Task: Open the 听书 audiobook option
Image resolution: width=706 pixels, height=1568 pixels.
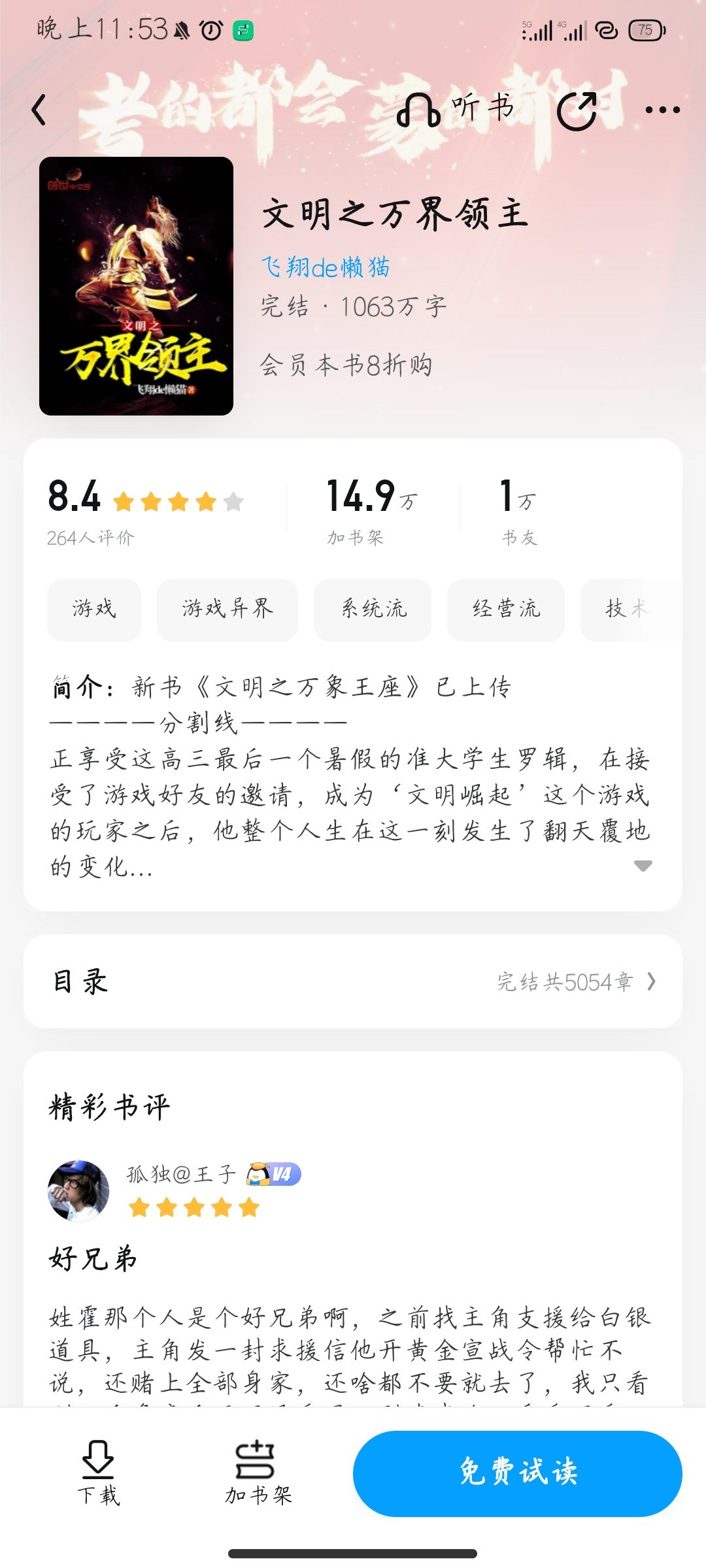Action: [456, 109]
